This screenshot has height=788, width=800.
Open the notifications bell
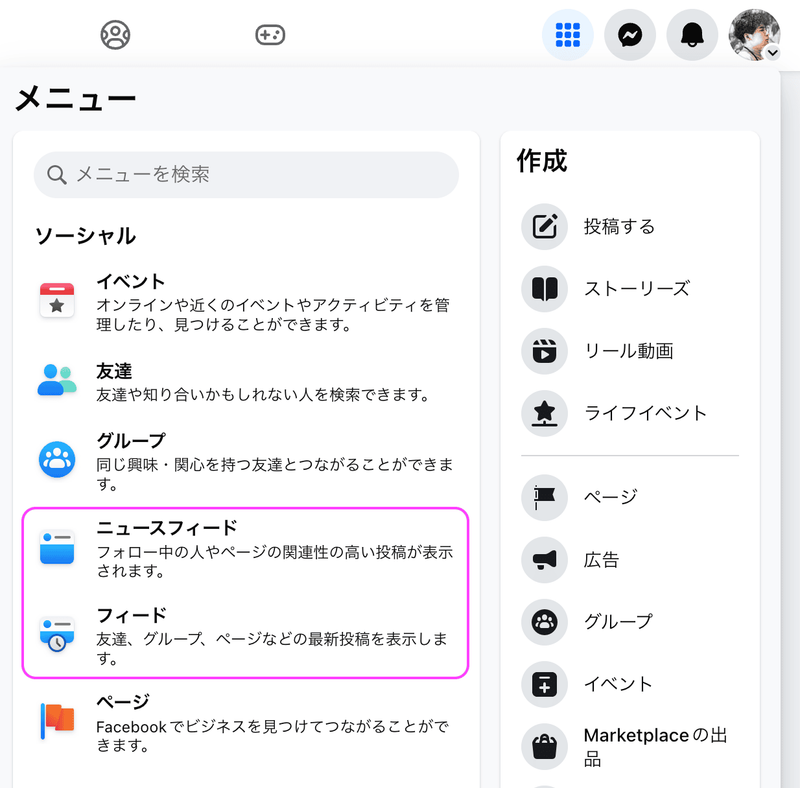(692, 36)
